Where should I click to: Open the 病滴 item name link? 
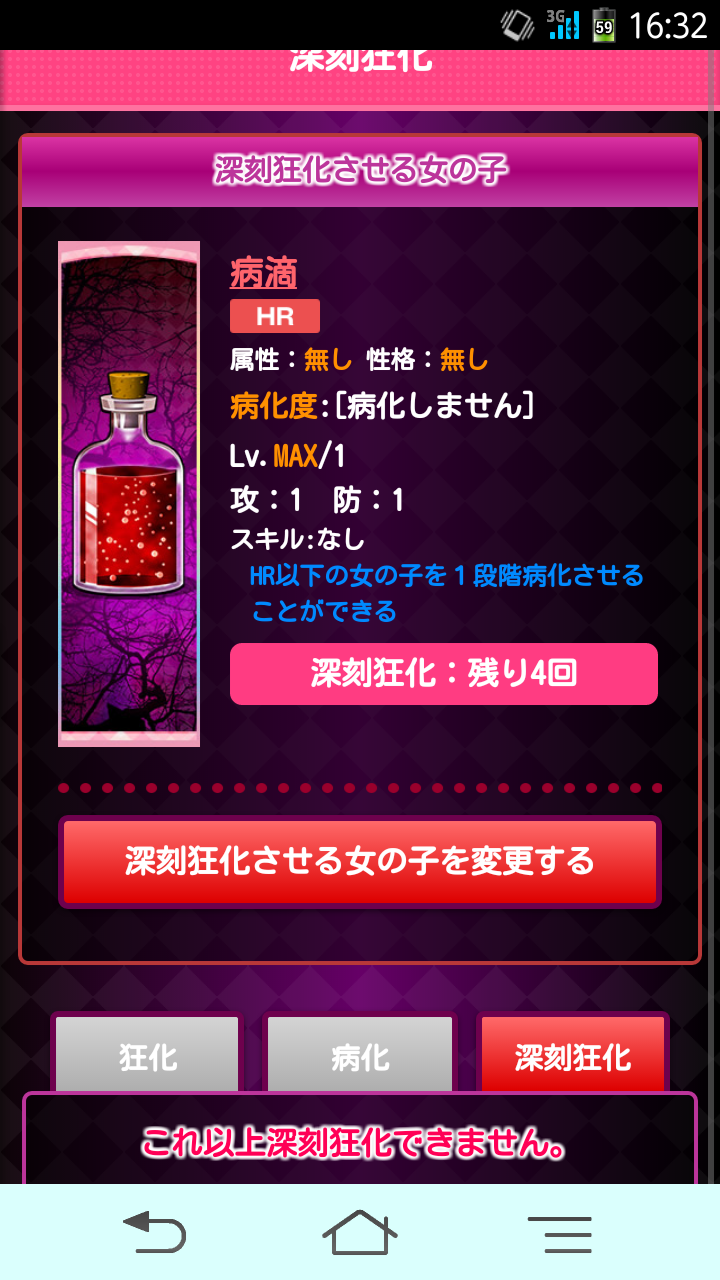pyautogui.click(x=264, y=273)
